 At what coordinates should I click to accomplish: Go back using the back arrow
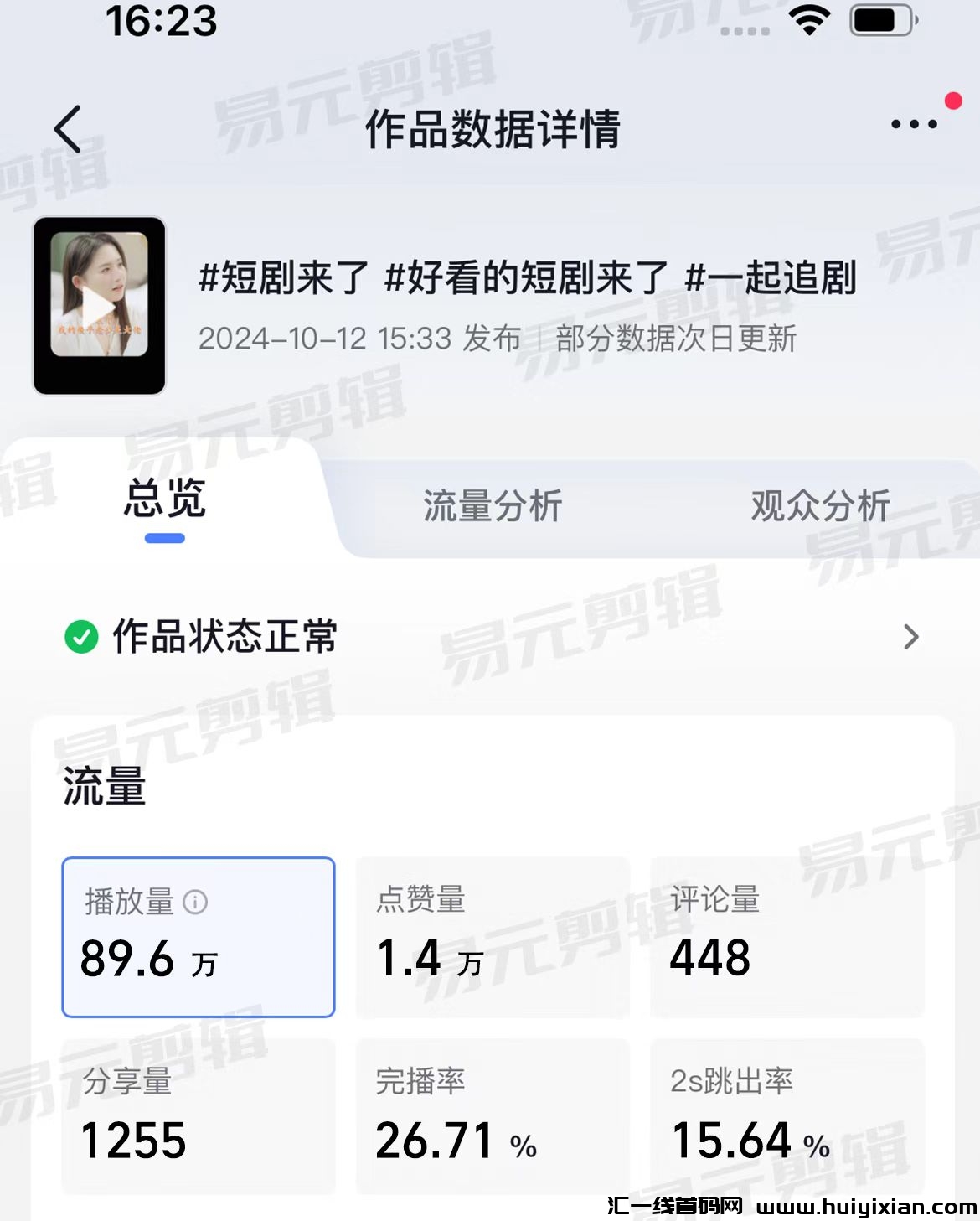pos(69,128)
